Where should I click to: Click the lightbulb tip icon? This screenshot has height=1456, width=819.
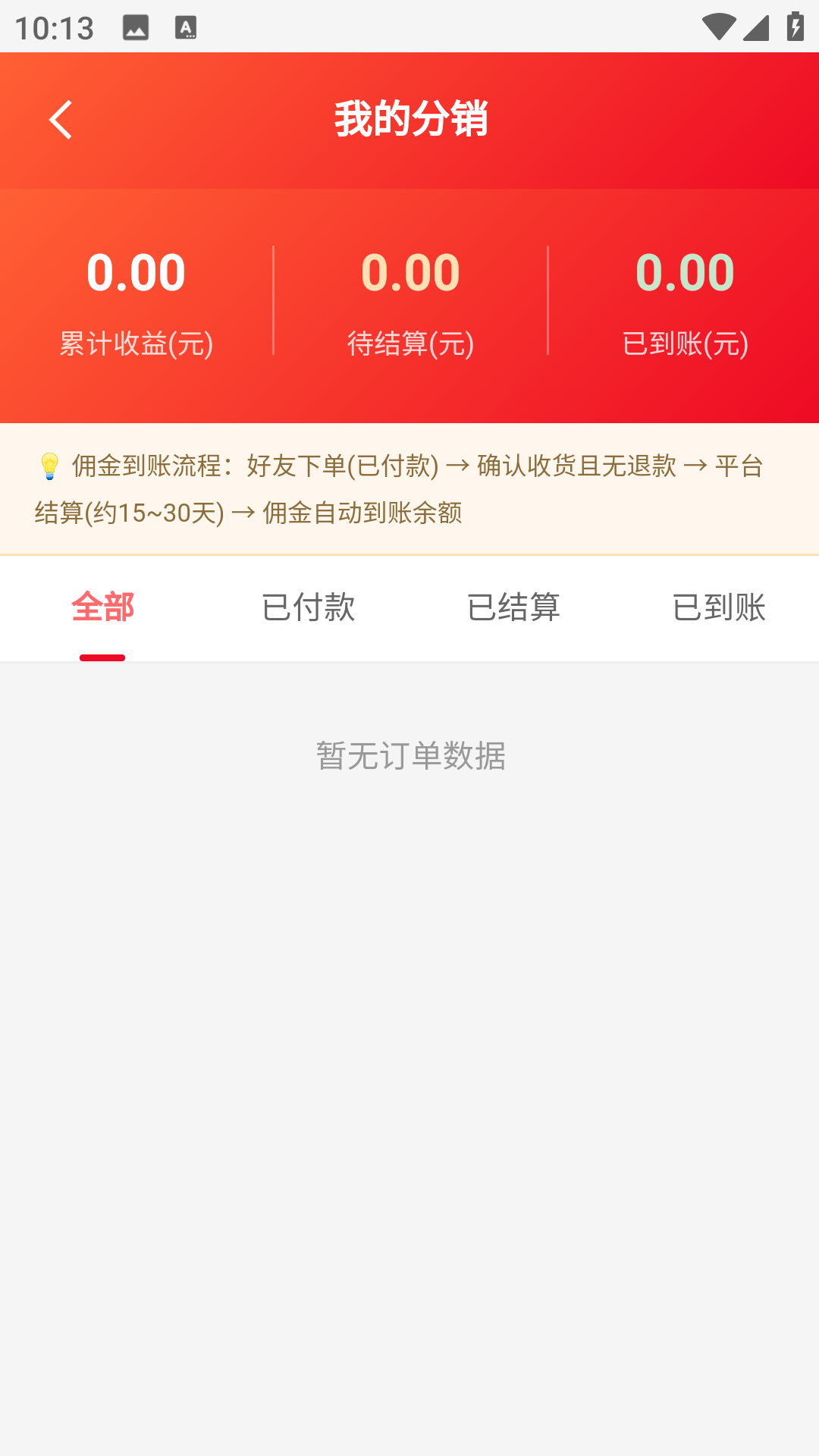(x=49, y=467)
